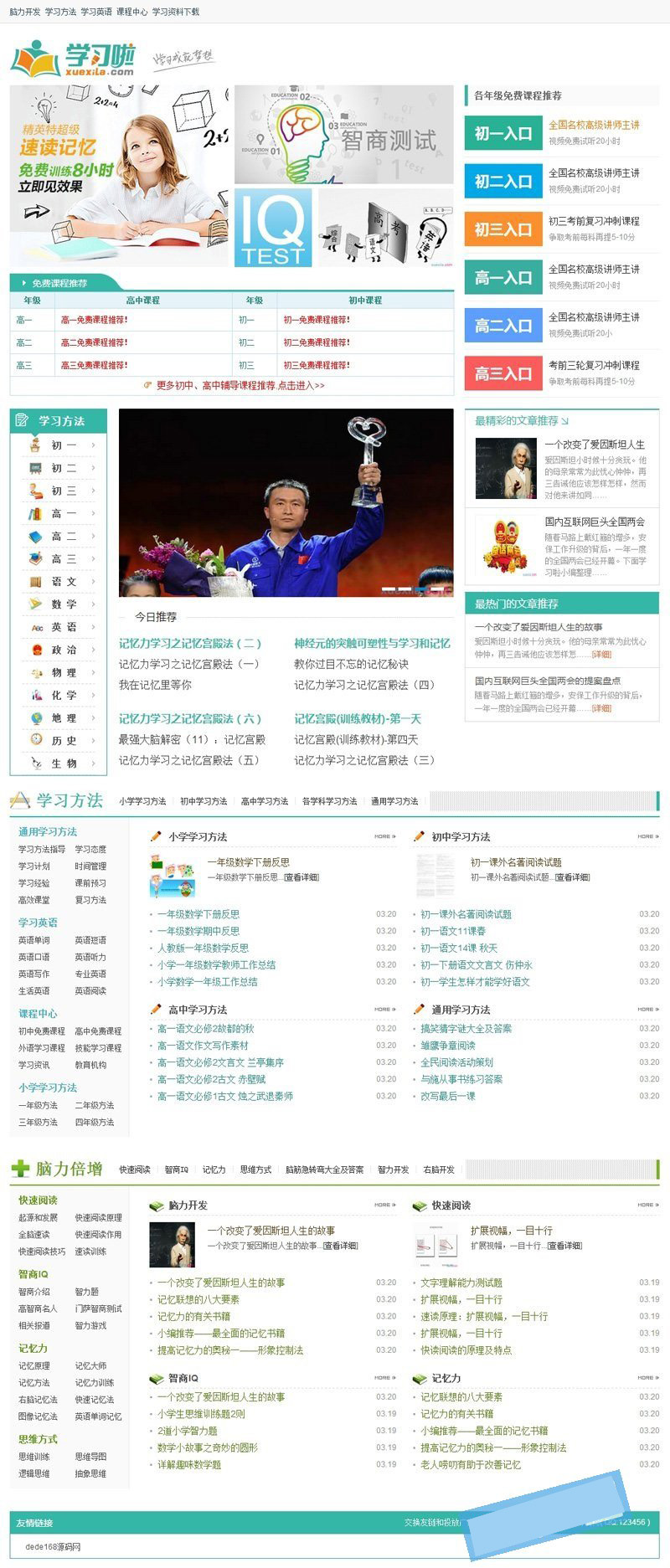
Task: Select the 高三入口 course button
Action: (x=503, y=374)
